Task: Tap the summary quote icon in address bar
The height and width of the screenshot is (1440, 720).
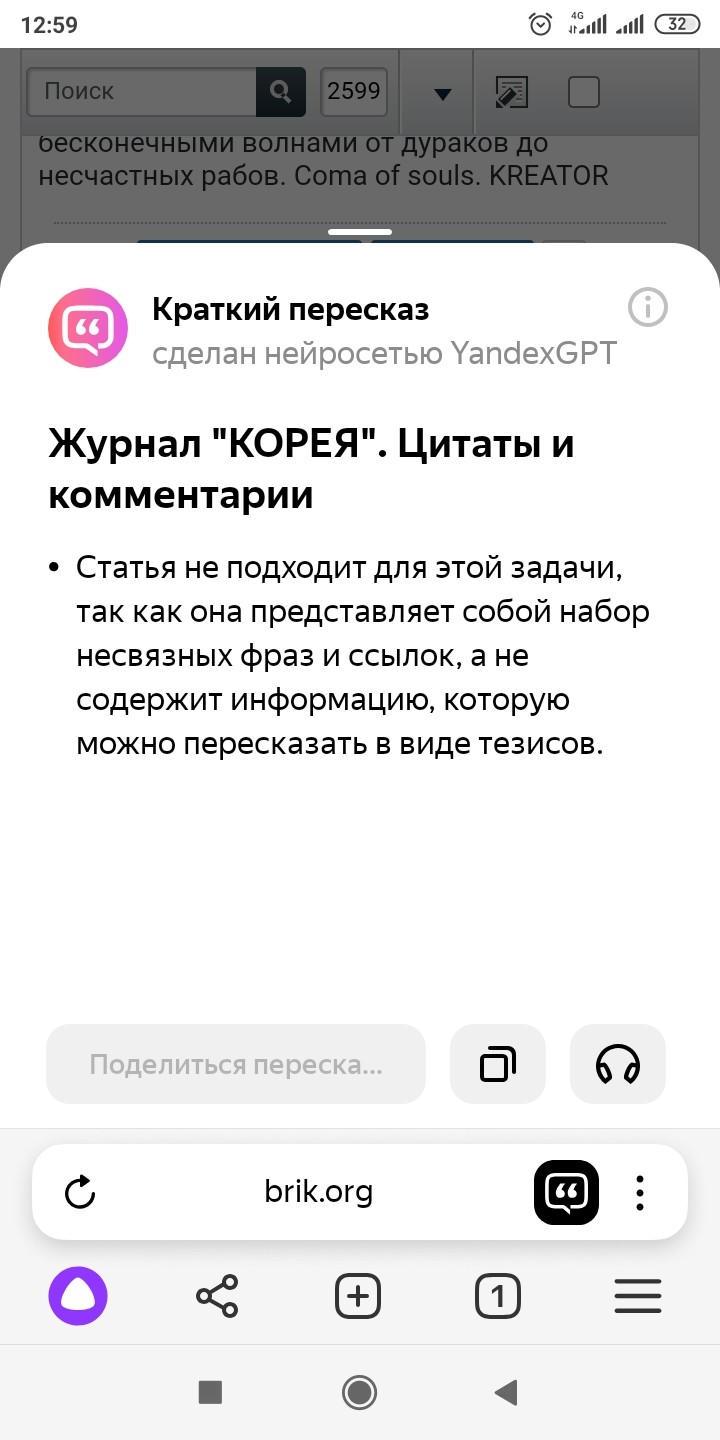Action: [x=566, y=1192]
